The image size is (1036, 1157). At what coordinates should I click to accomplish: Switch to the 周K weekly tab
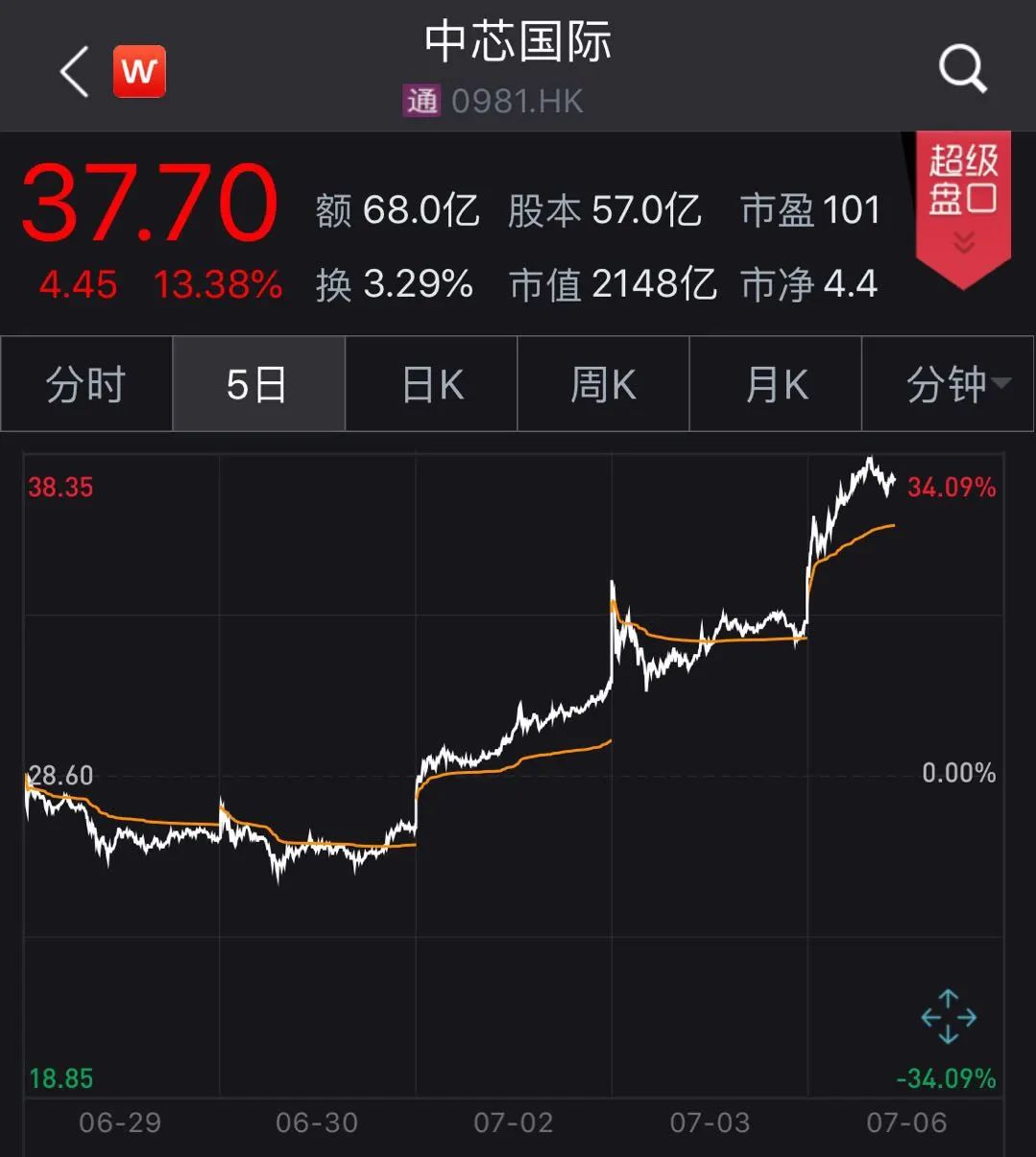(x=603, y=384)
